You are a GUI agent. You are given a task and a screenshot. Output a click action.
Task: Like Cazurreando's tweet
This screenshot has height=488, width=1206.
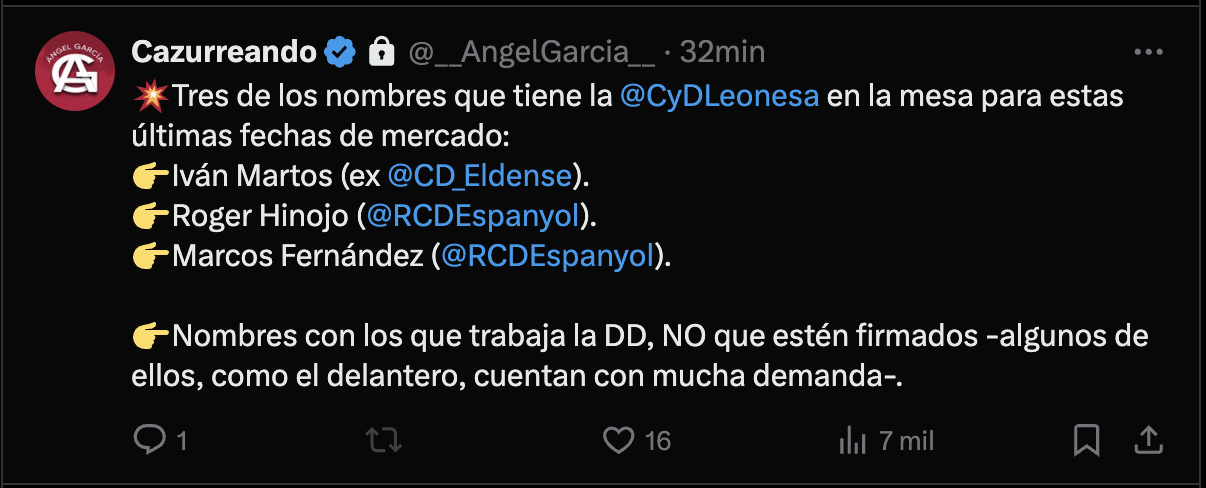[620, 439]
